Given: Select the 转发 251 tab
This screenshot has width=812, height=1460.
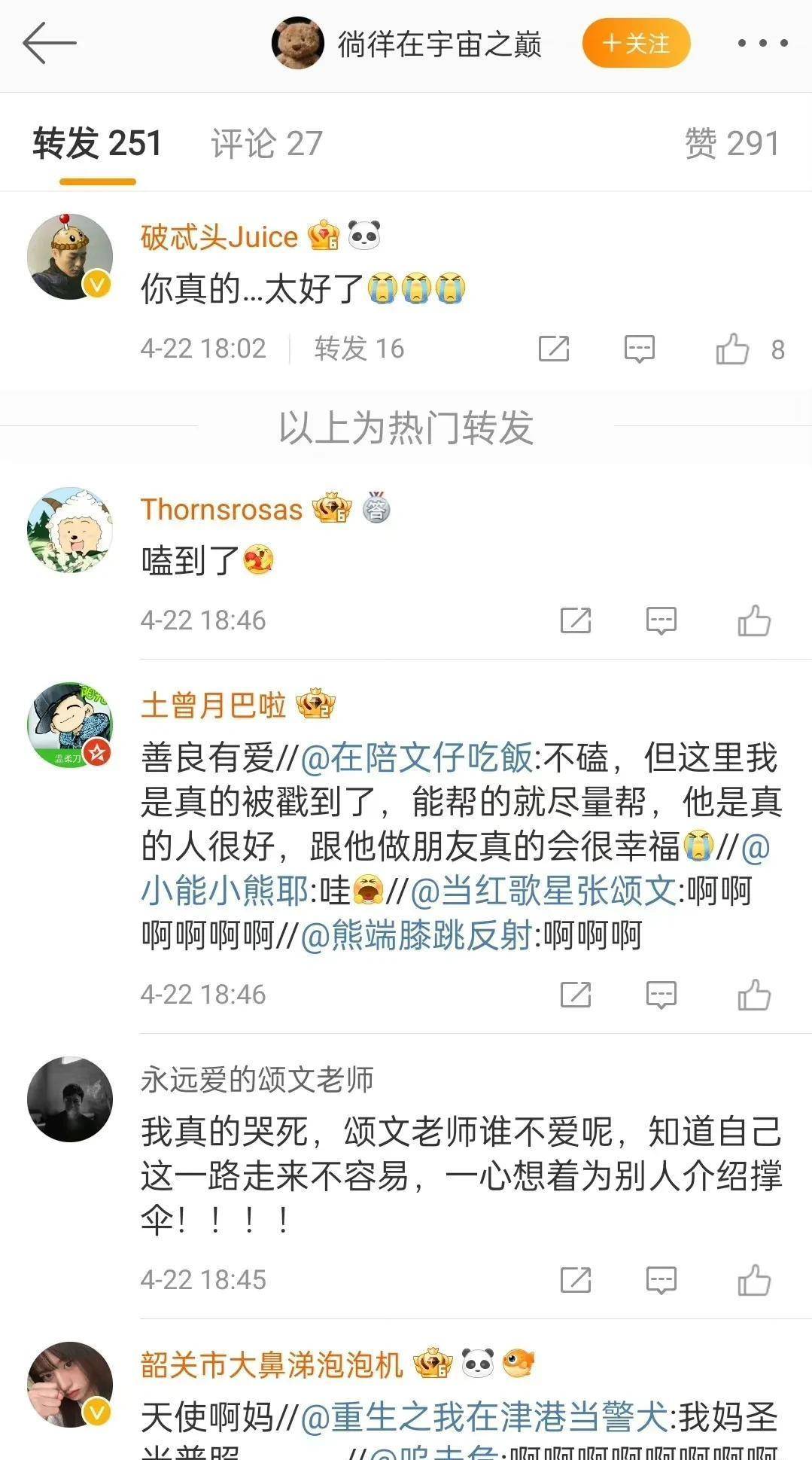Looking at the screenshot, I should coord(97,143).
